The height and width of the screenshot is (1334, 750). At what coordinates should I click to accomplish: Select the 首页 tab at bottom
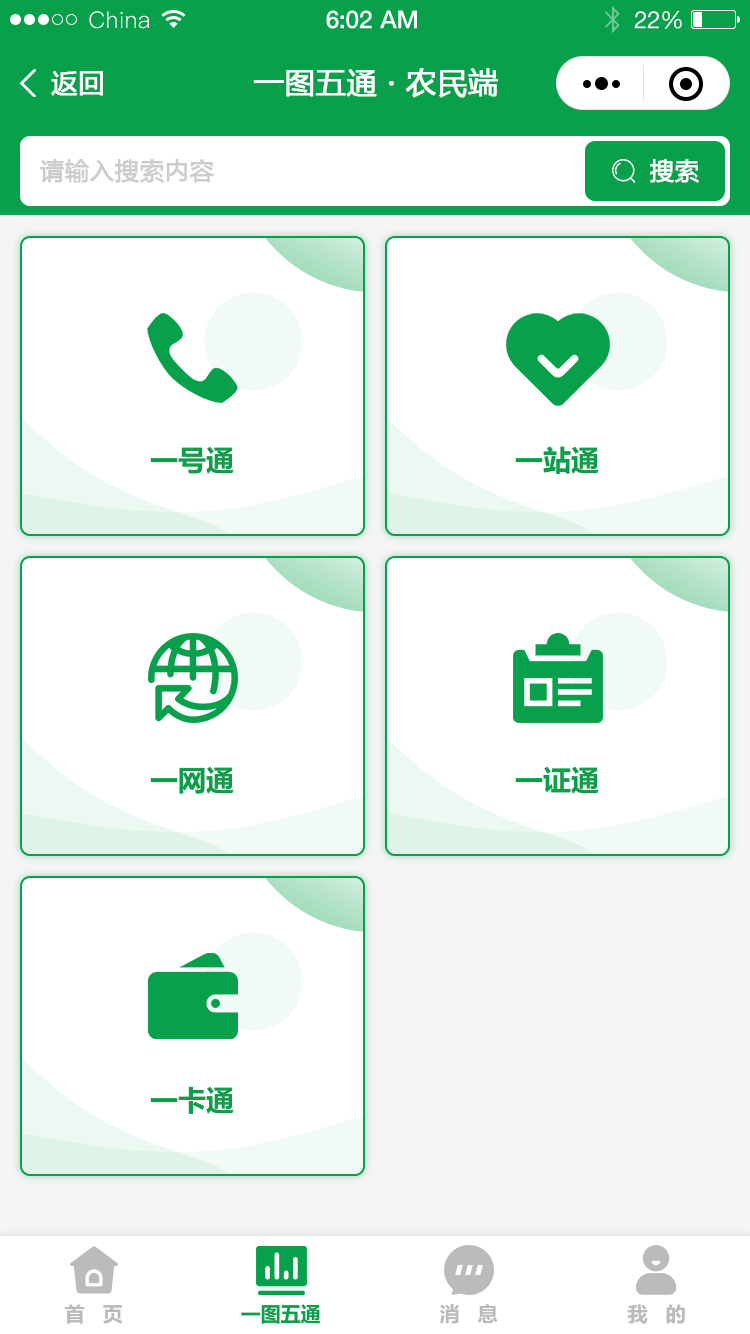(x=93, y=1285)
